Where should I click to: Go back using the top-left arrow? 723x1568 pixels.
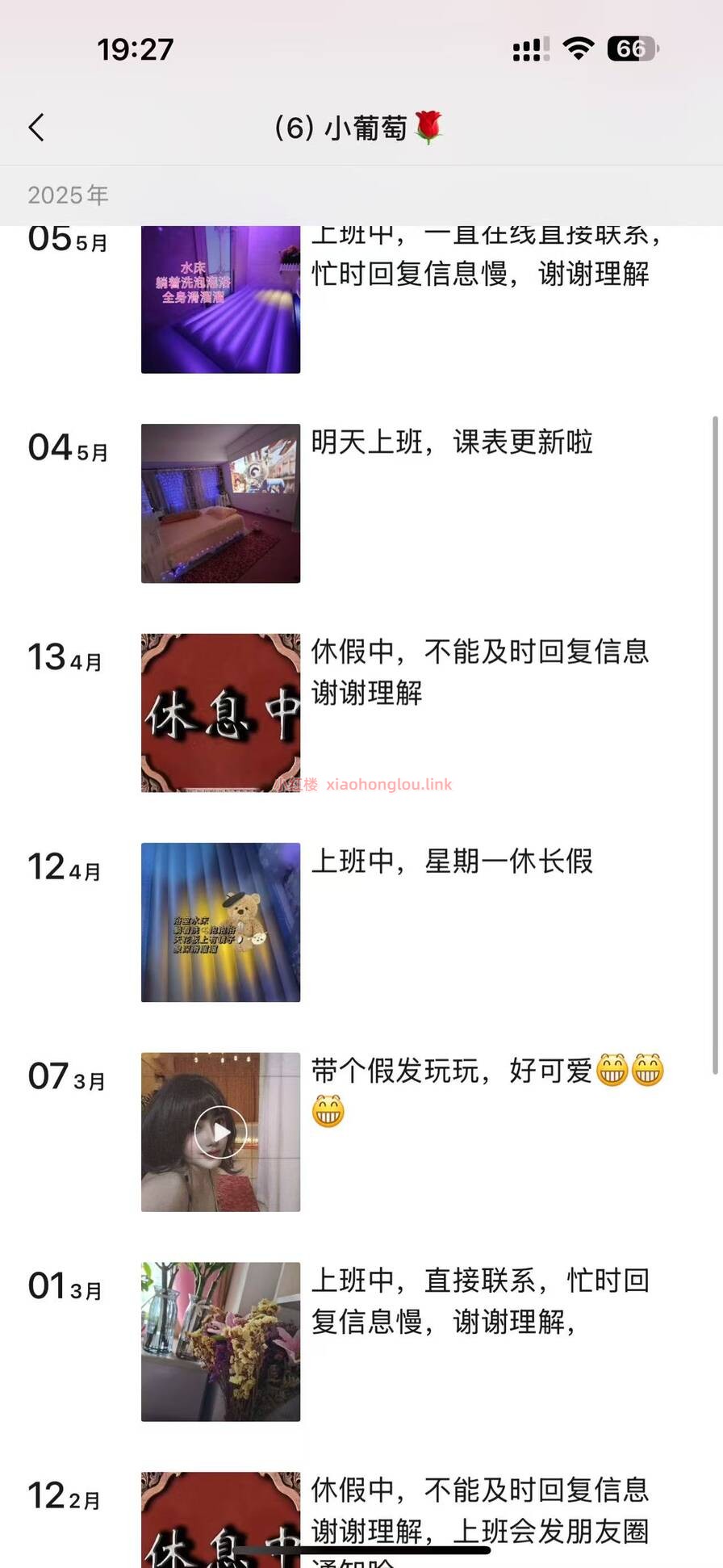coord(37,128)
